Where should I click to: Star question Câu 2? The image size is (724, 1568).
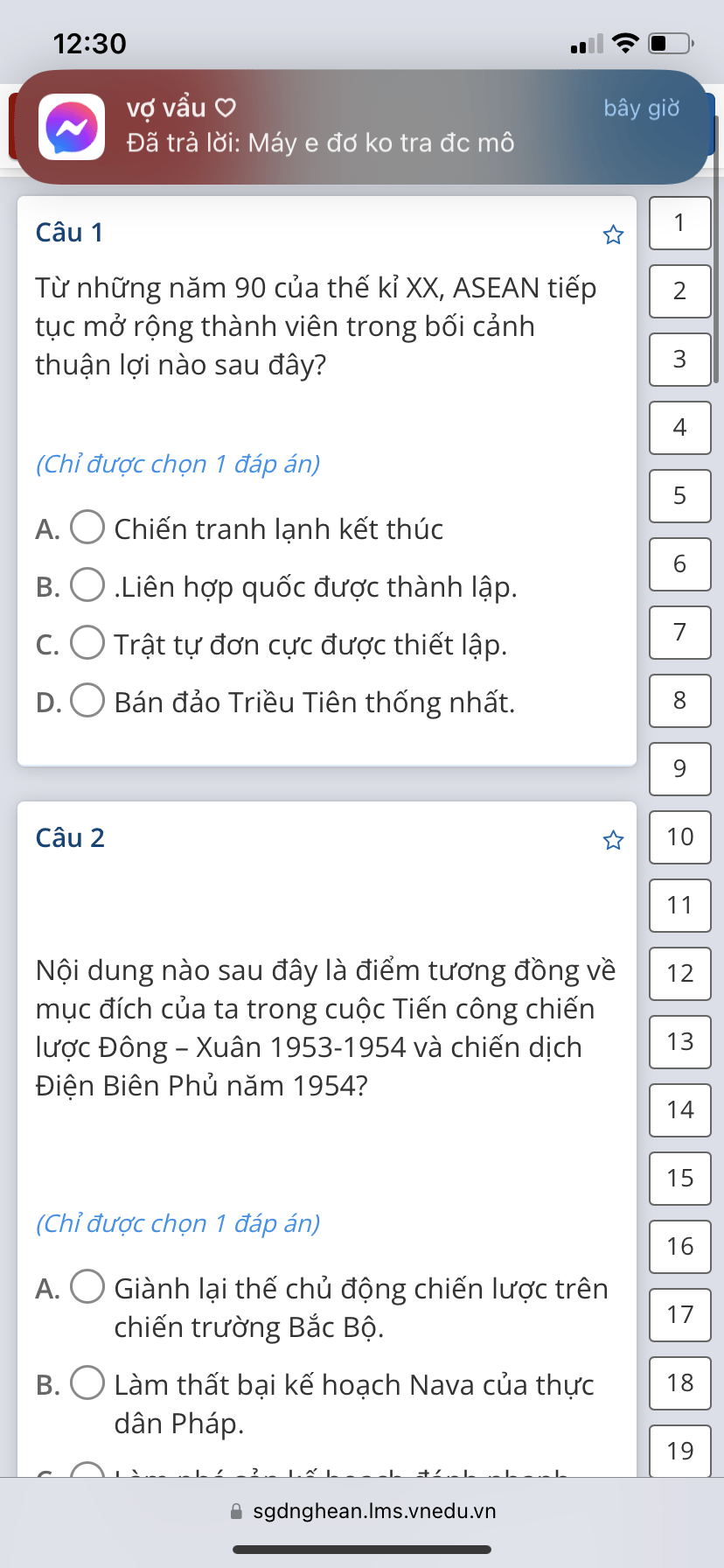coord(613,840)
